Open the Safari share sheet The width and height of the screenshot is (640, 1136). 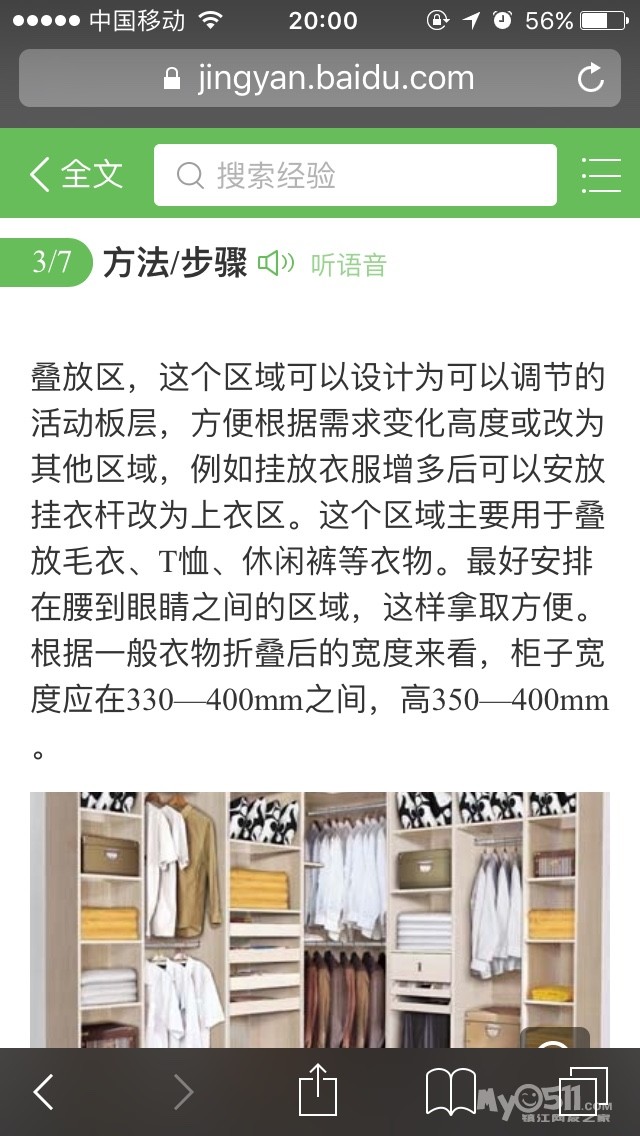pos(318,1089)
